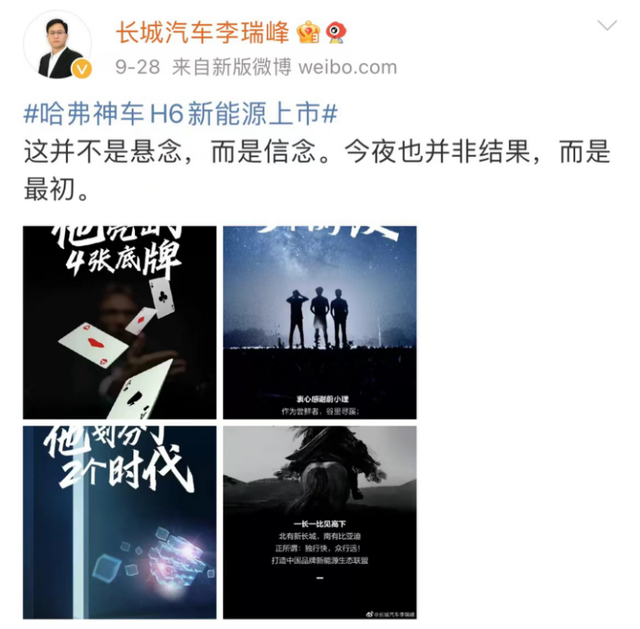The height and width of the screenshot is (629, 640).
Task: Open the 一长一比见高下 horseman image
Action: tap(319, 522)
